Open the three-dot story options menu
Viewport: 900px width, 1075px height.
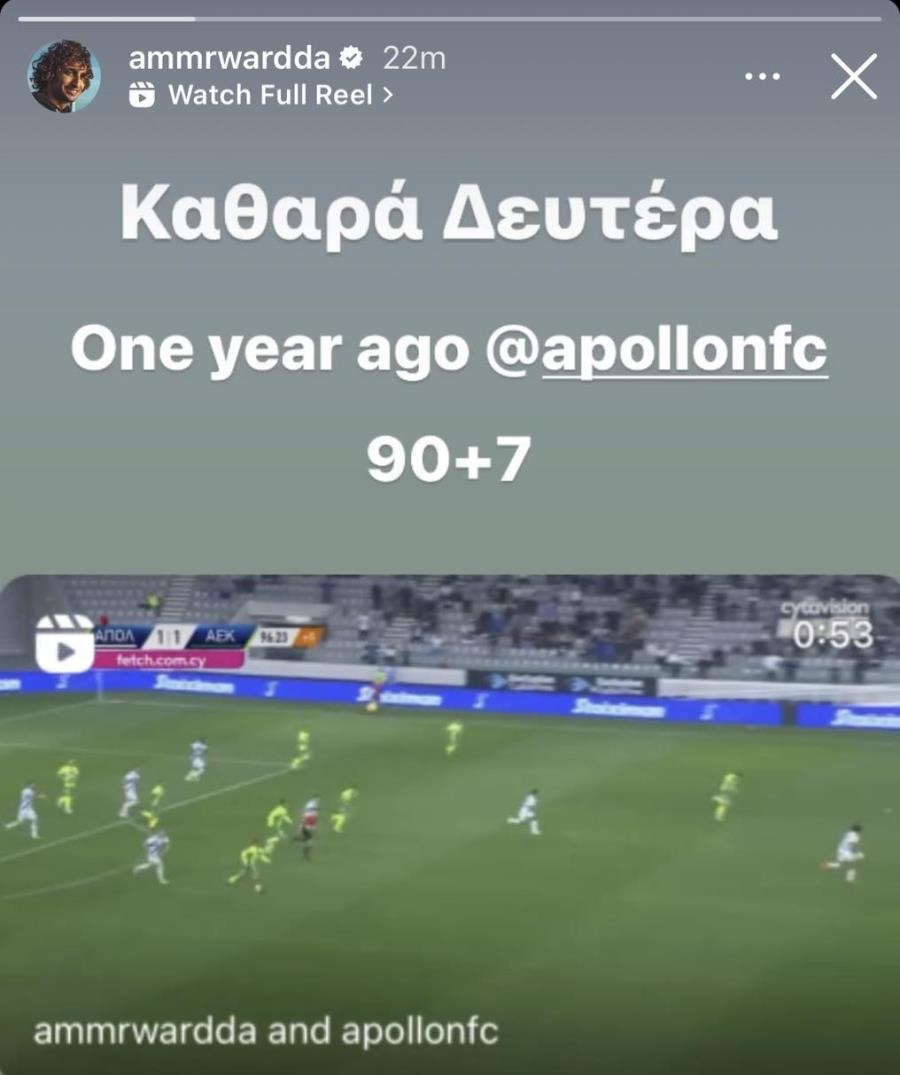[763, 77]
